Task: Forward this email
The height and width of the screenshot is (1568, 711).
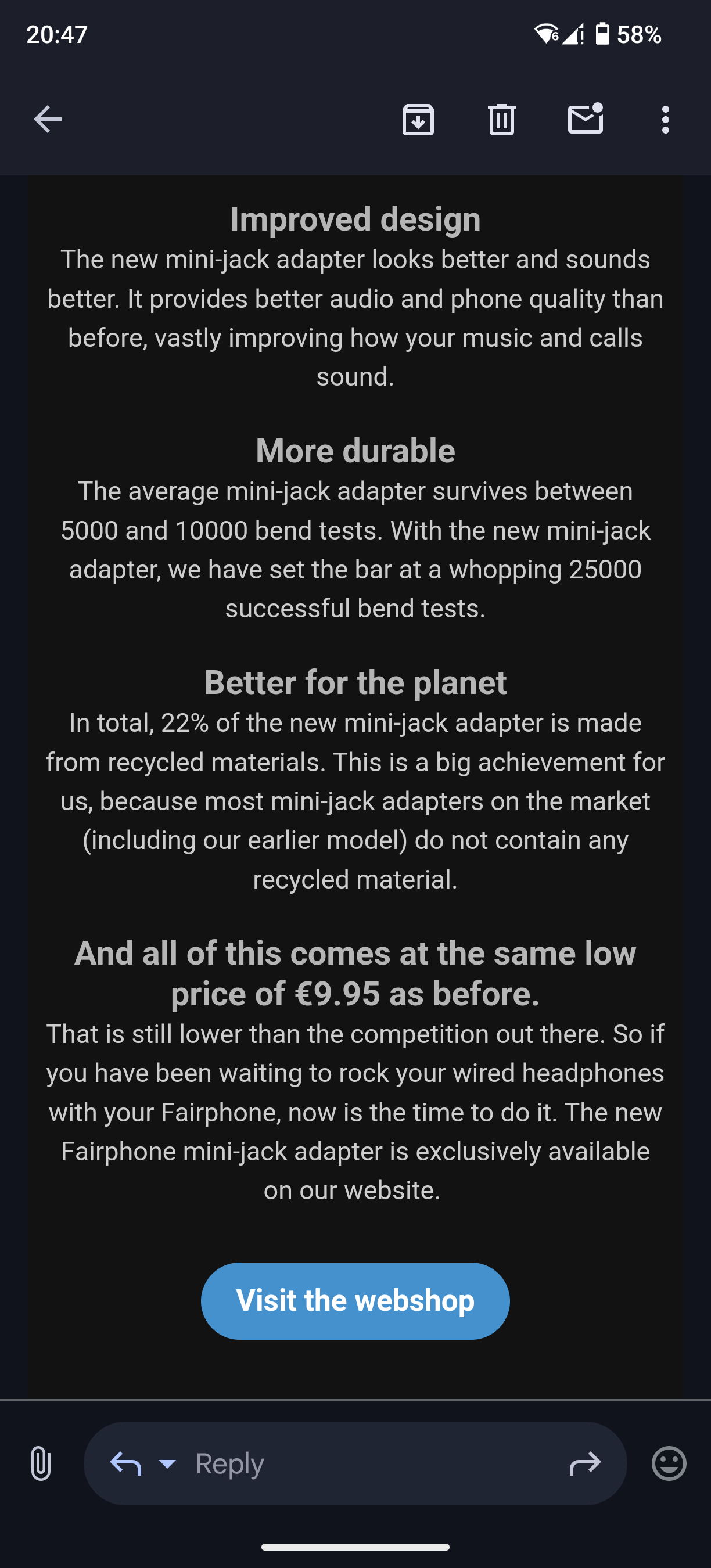Action: click(585, 1463)
